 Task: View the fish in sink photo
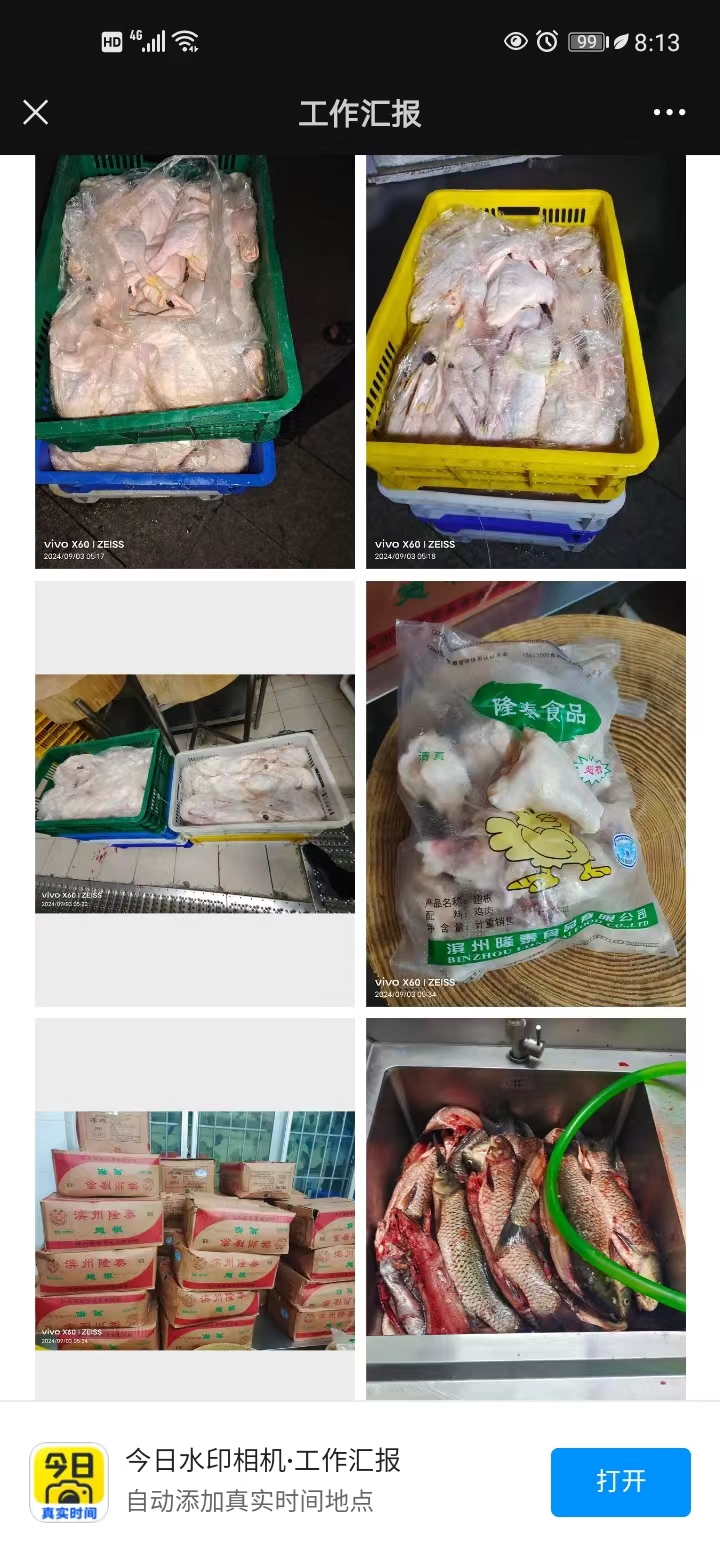[526, 1208]
